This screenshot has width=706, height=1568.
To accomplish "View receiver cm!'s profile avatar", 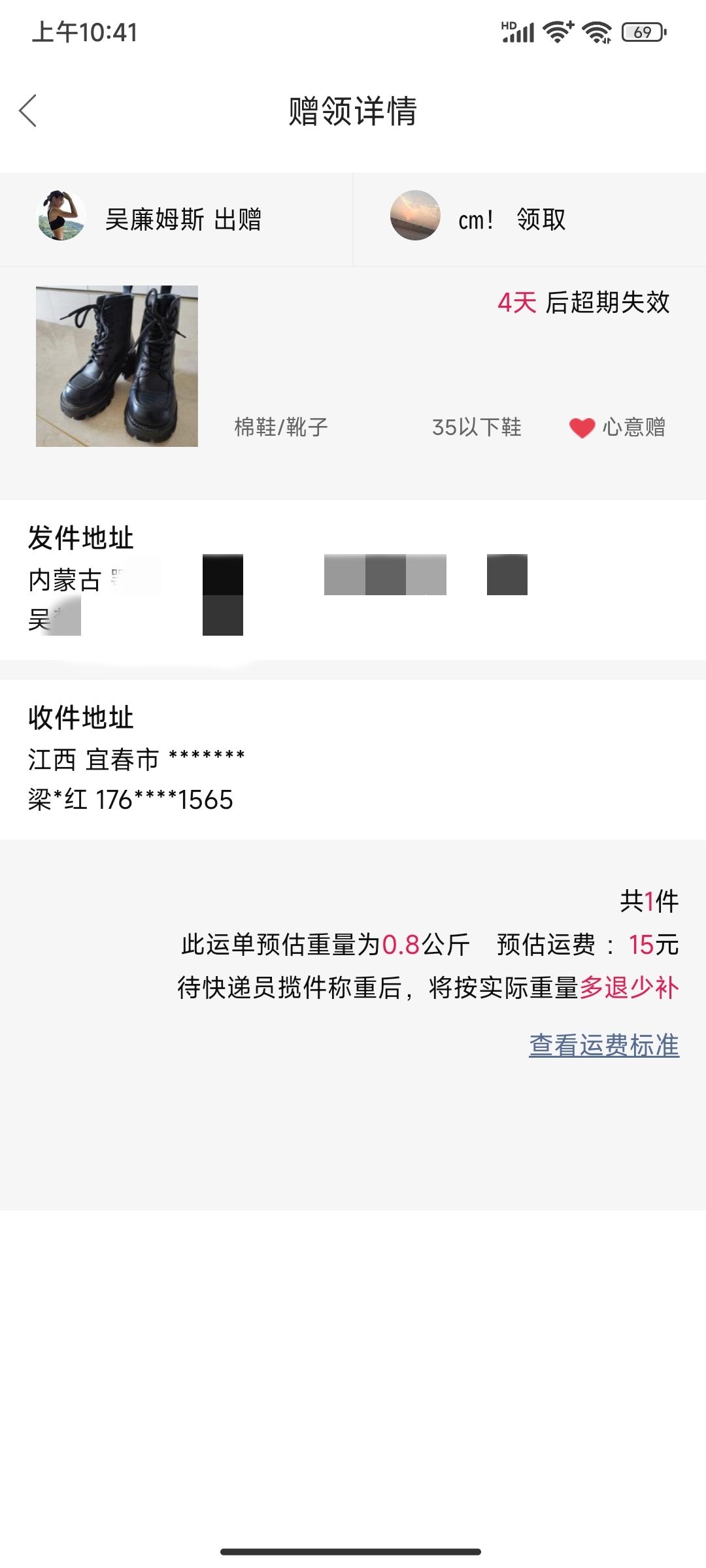I will point(415,216).
